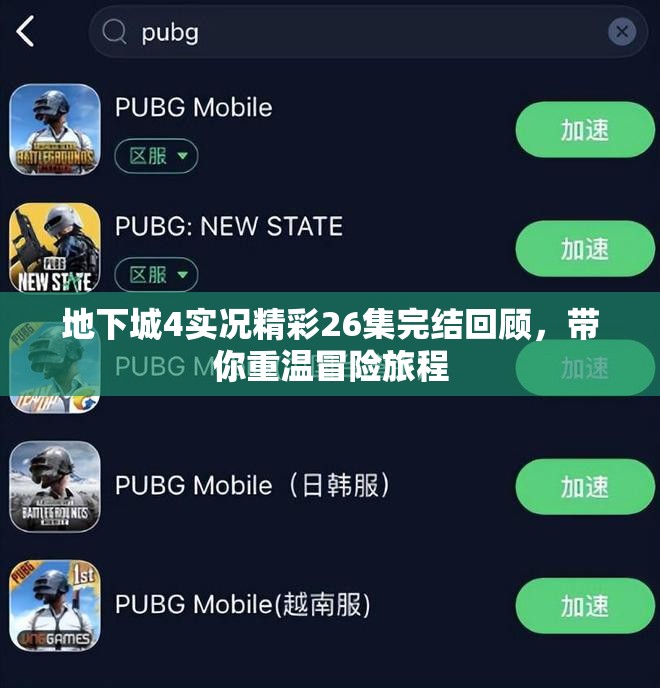Tap 加速 for PUBG: NEW STATE
Screen dimensions: 660x688
click(x=584, y=249)
